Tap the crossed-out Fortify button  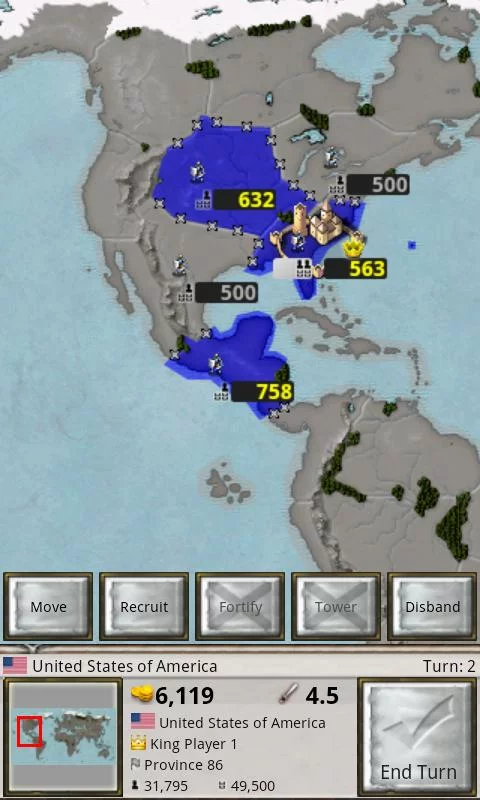(x=240, y=606)
